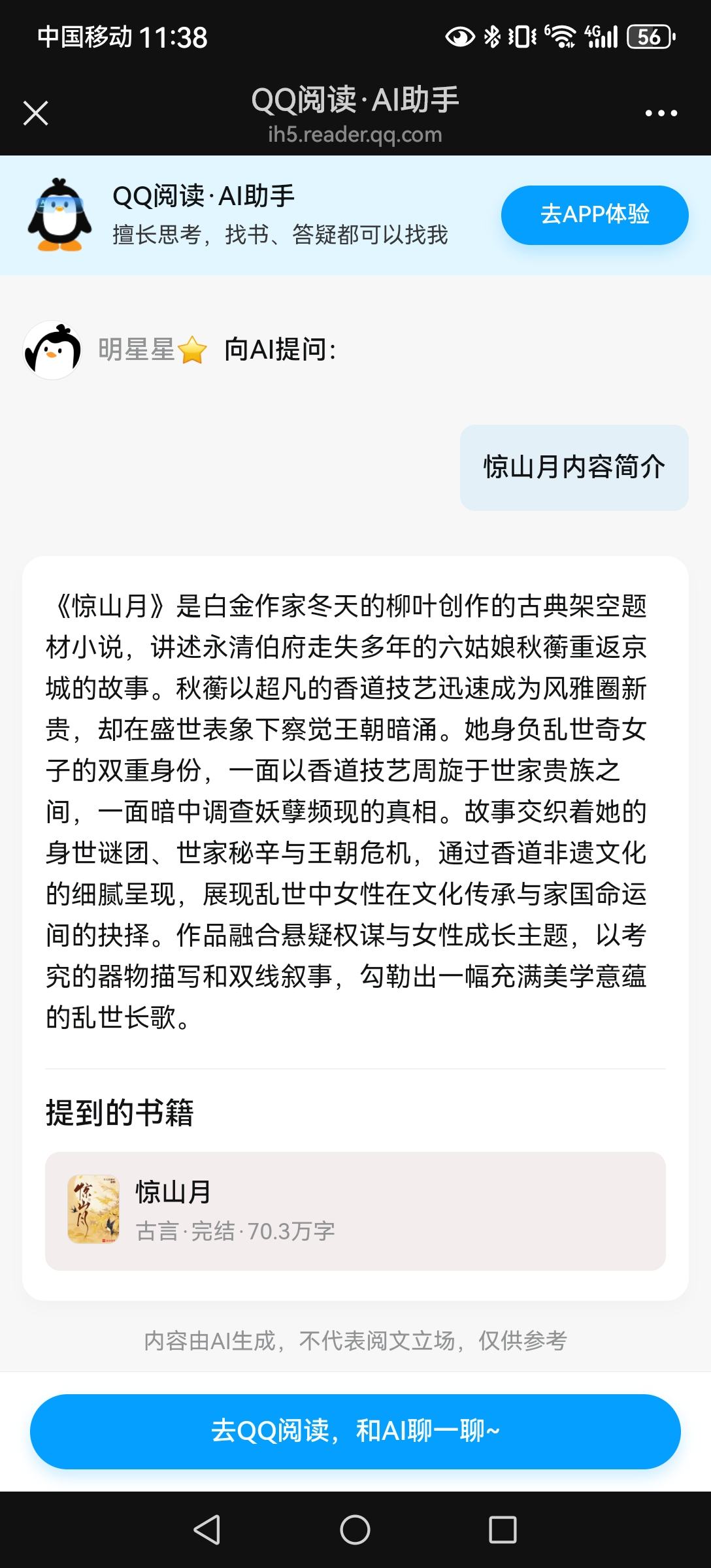This screenshot has width=711, height=1568.
Task: Return to the home screen via system home button
Action: tap(355, 1529)
